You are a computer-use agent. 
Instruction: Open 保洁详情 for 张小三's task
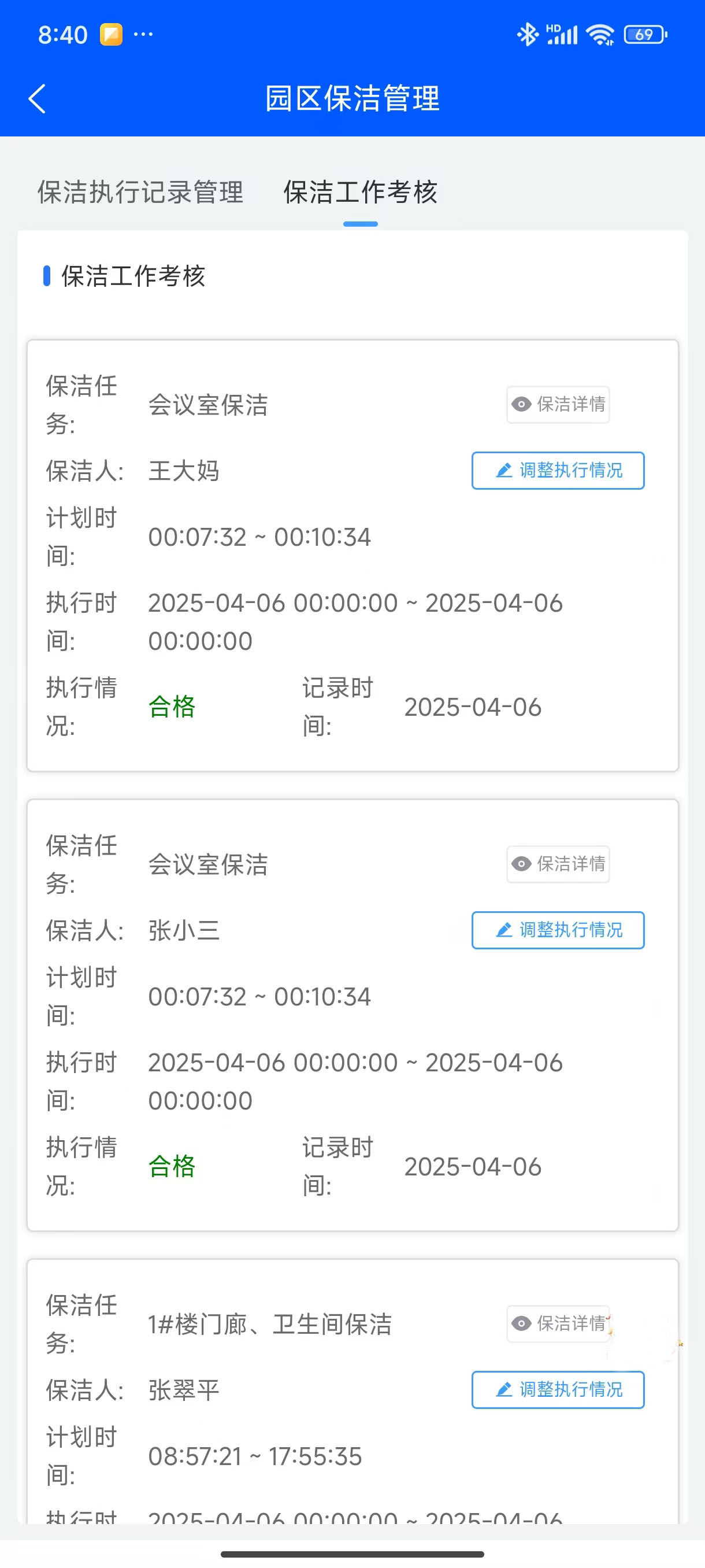pos(558,864)
